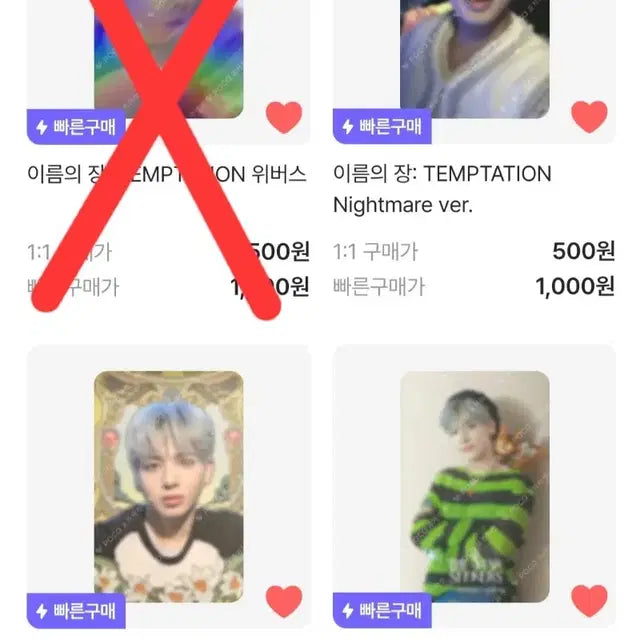Image resolution: width=640 pixels, height=640 pixels.
Task: Unlike the Nightmare ver. card via its heart
Action: [x=589, y=117]
